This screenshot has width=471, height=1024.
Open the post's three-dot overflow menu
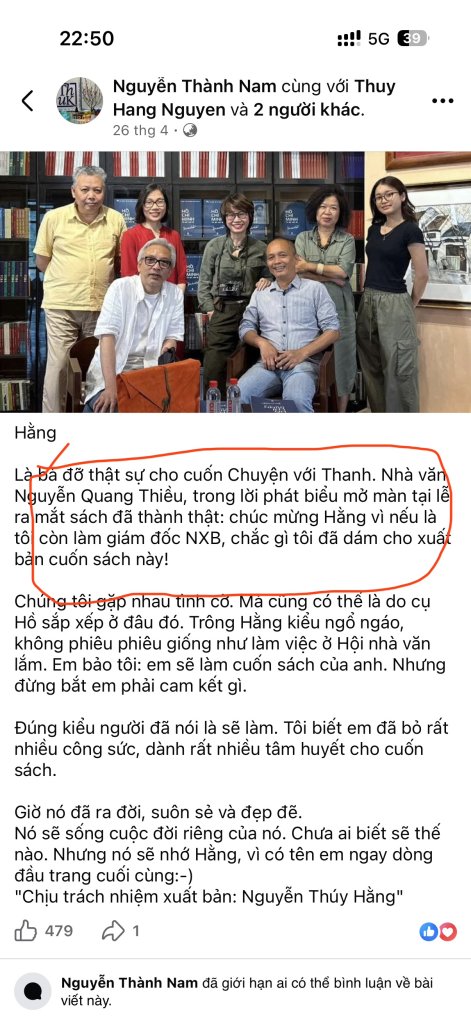(x=442, y=101)
